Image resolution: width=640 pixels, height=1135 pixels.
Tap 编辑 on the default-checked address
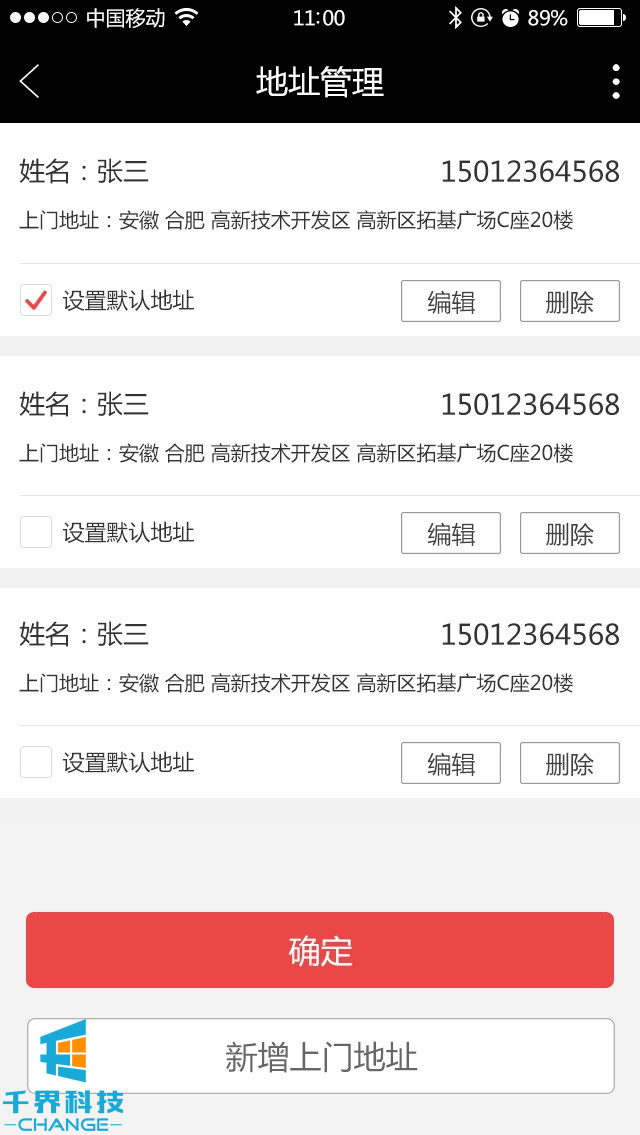pyautogui.click(x=450, y=301)
